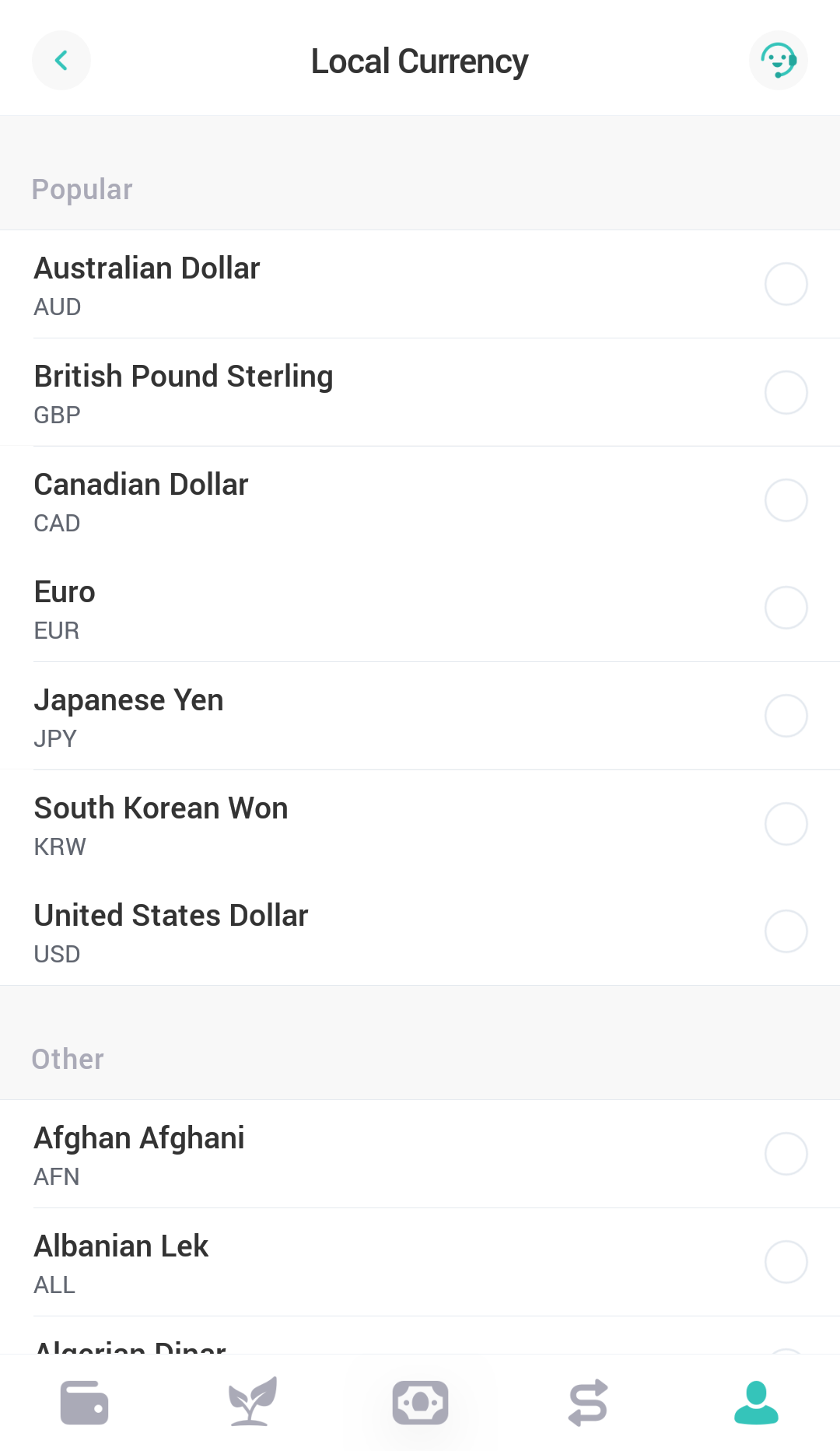Pick Euro as local currency
The width and height of the screenshot is (840, 1451).
pos(420,608)
